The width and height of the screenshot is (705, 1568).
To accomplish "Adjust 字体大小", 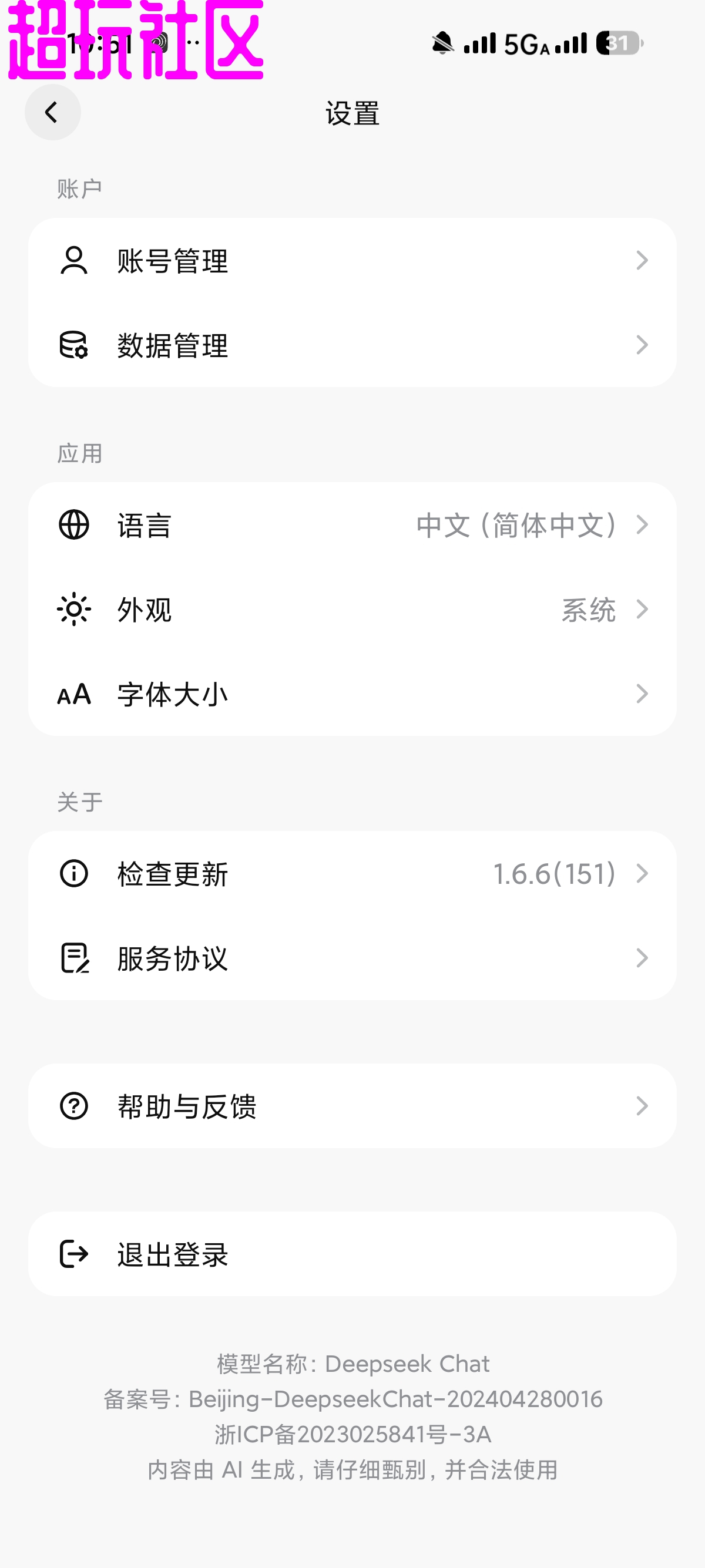I will (352, 694).
